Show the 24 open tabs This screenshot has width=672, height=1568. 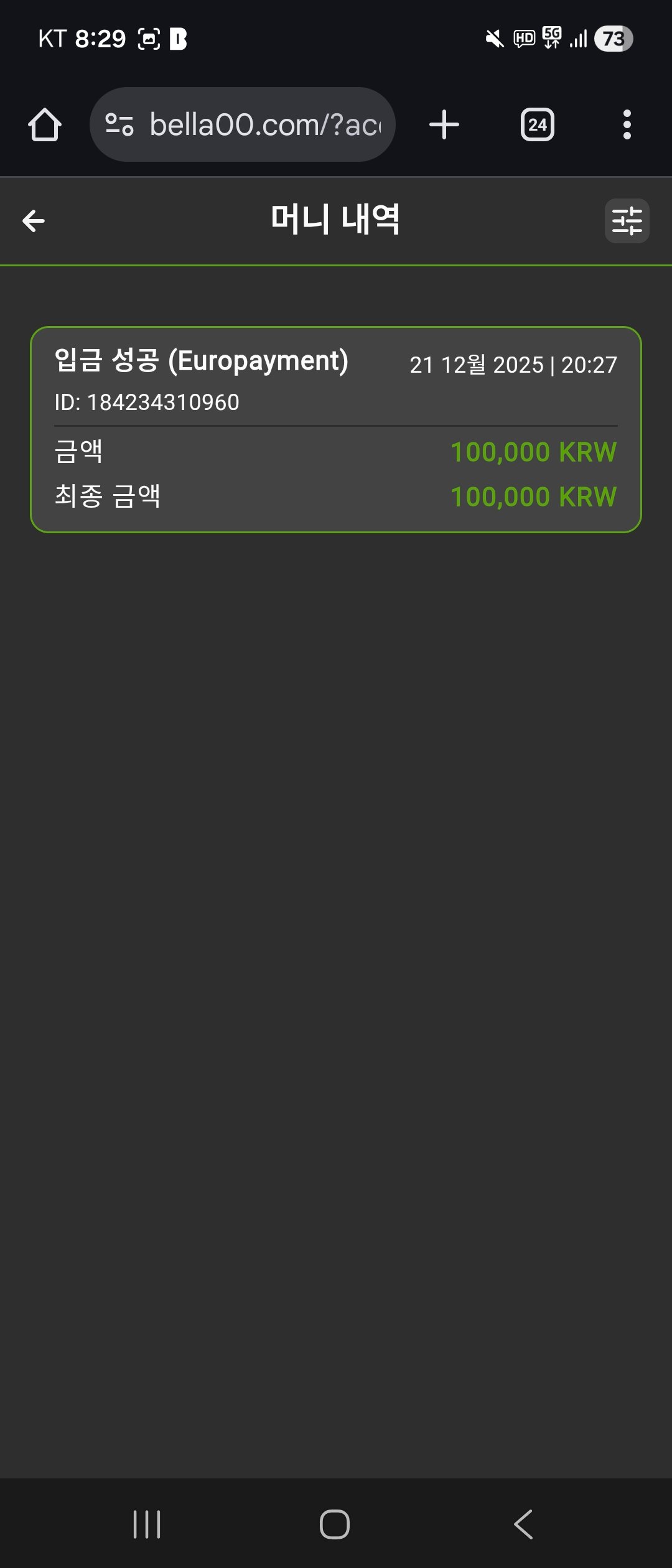[537, 125]
